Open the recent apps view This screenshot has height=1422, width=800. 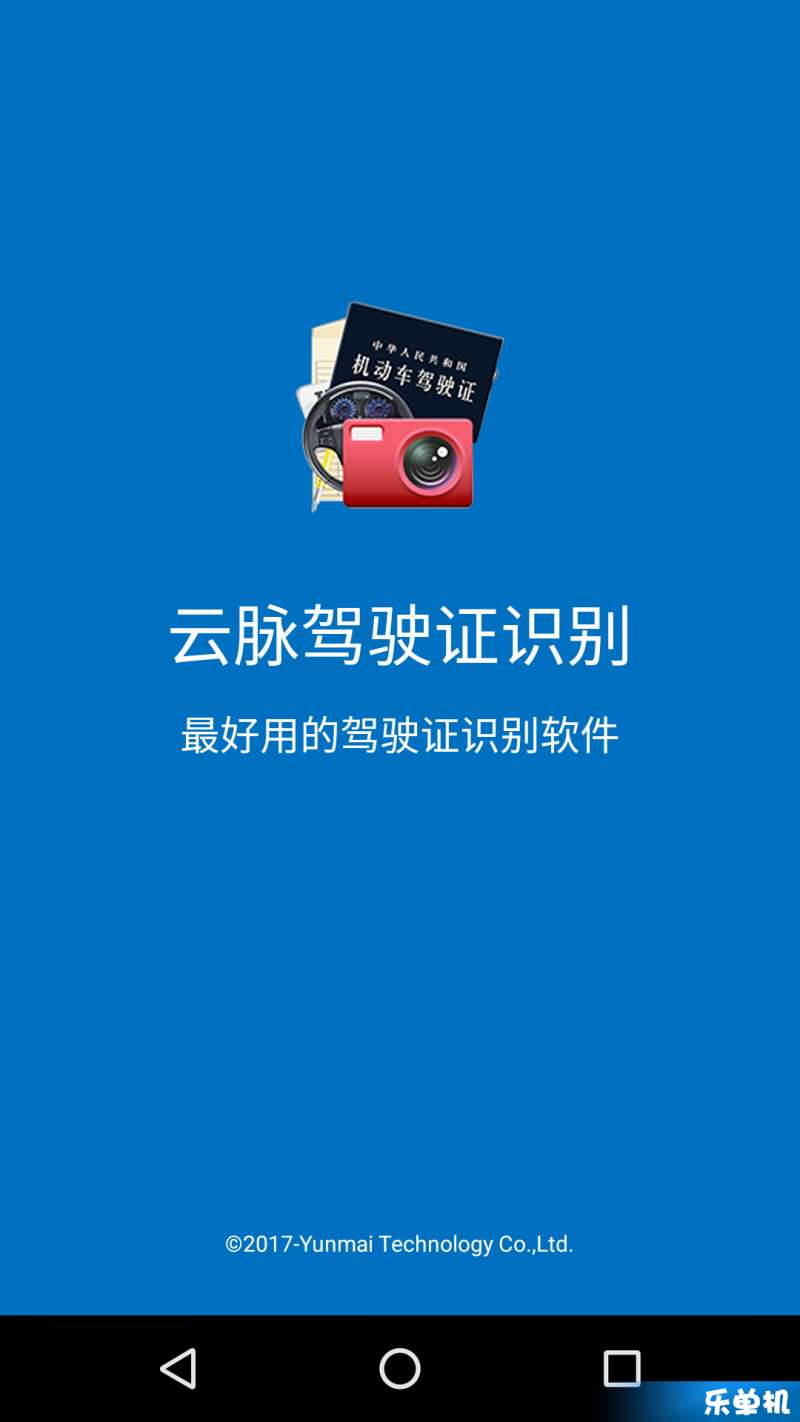pos(621,1368)
